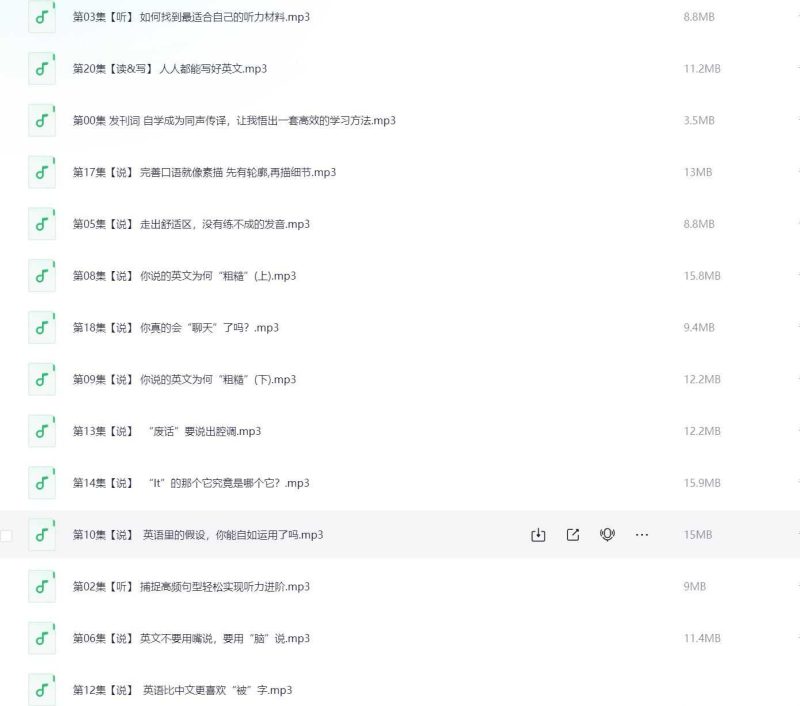The width and height of the screenshot is (800, 706).
Task: Open 第18集 你真的会聊天了吗 file
Action: click(x=176, y=328)
